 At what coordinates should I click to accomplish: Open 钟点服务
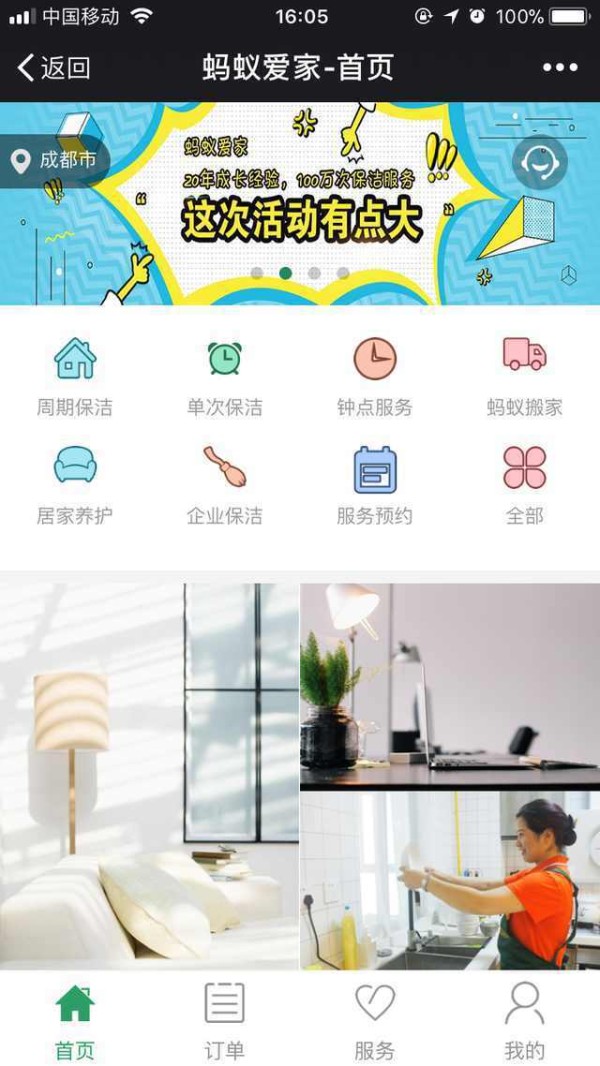(x=375, y=376)
